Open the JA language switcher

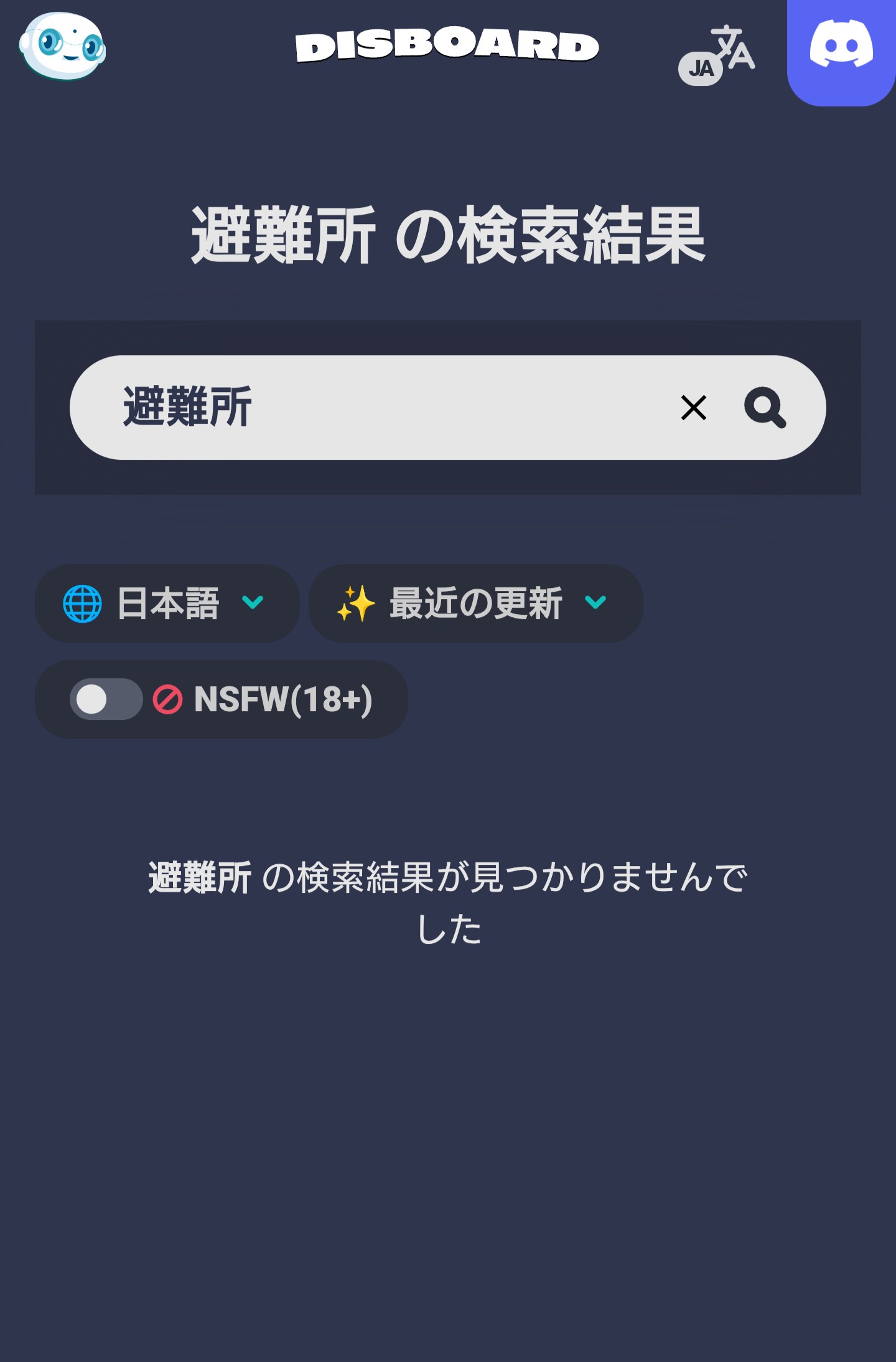(717, 55)
